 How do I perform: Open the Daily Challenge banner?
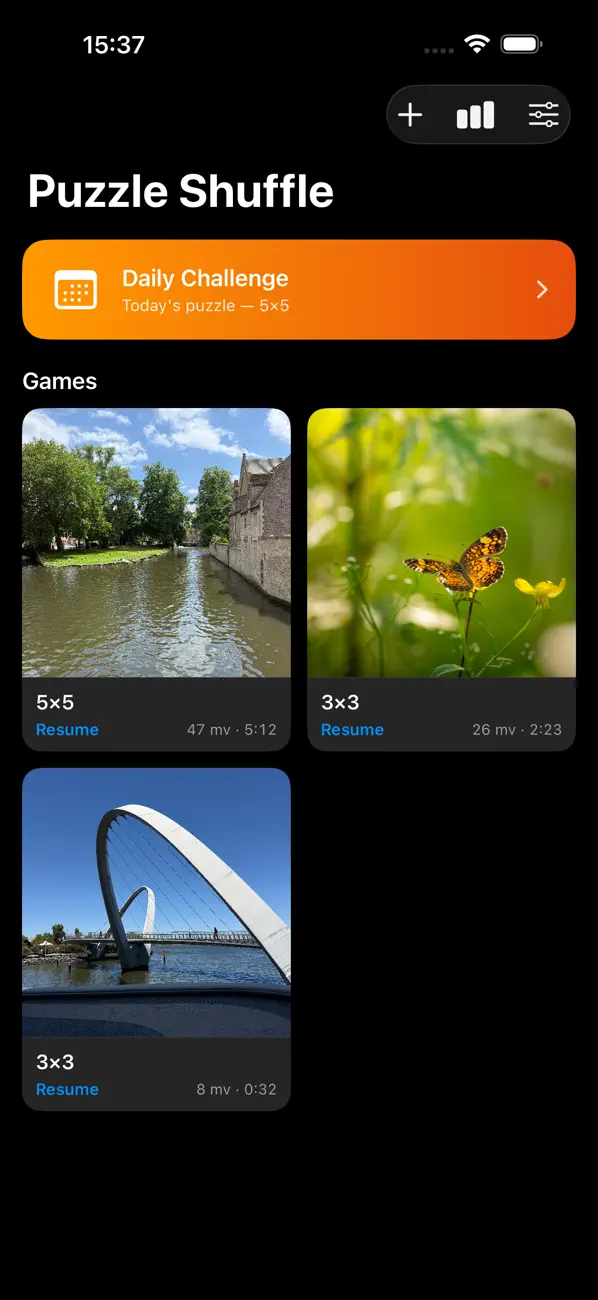pyautogui.click(x=299, y=289)
